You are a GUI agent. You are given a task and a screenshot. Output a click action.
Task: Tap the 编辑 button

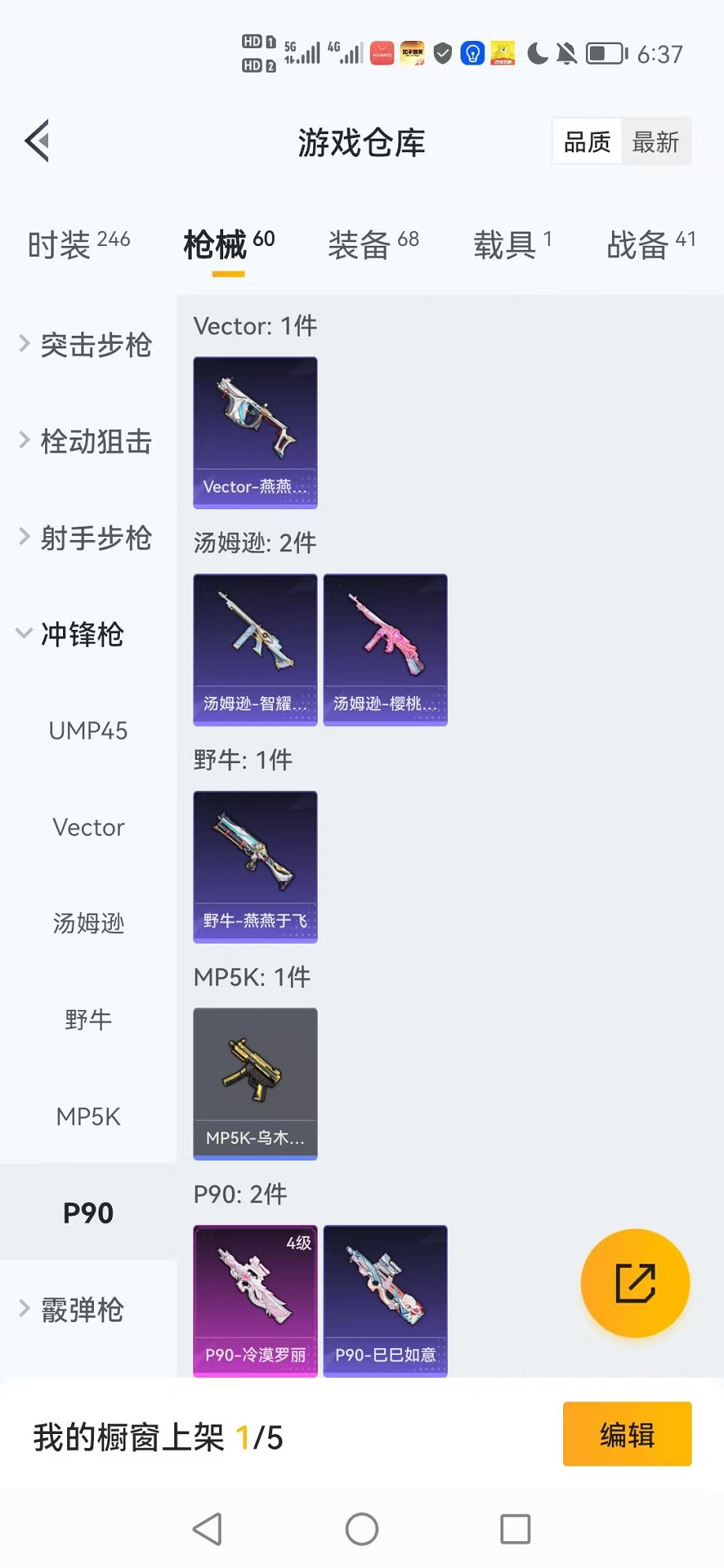tap(627, 1434)
